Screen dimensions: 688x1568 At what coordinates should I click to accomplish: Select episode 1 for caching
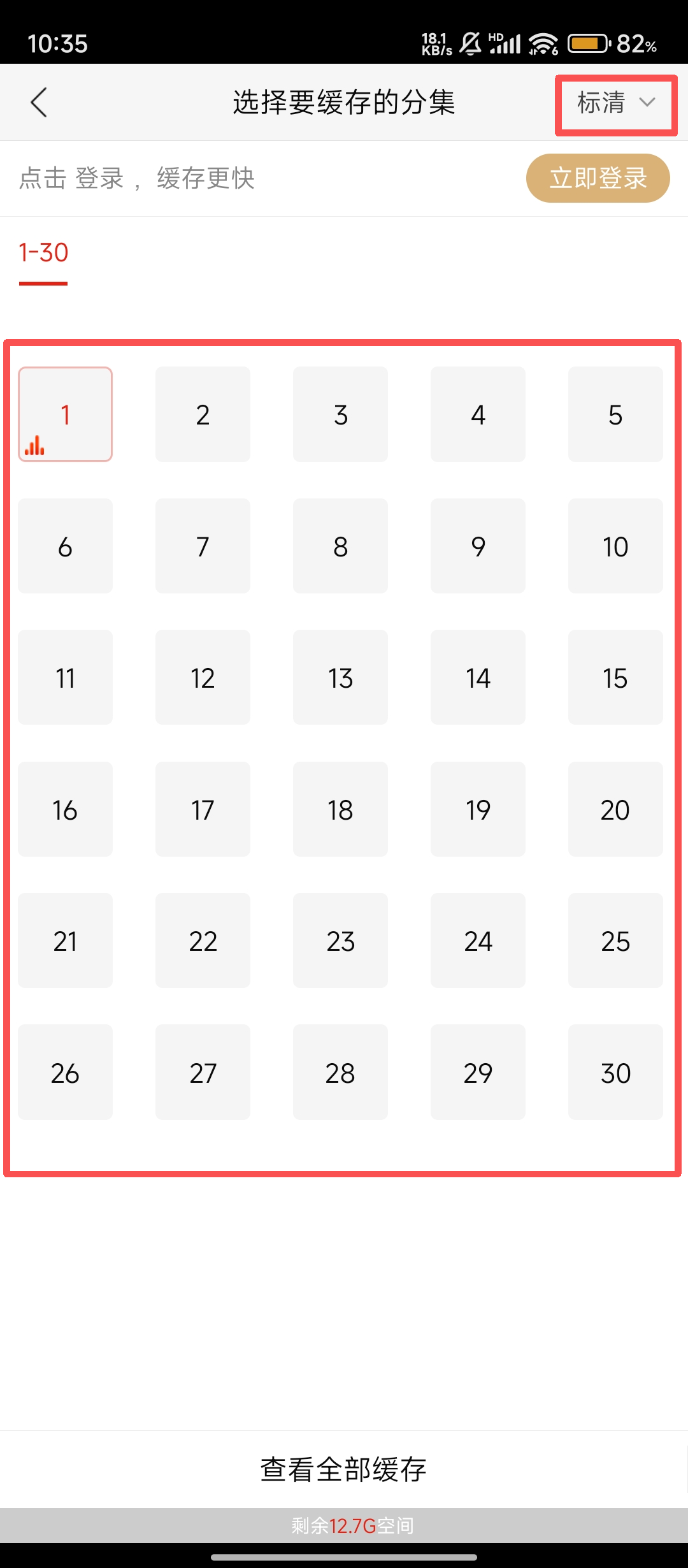coord(66,414)
